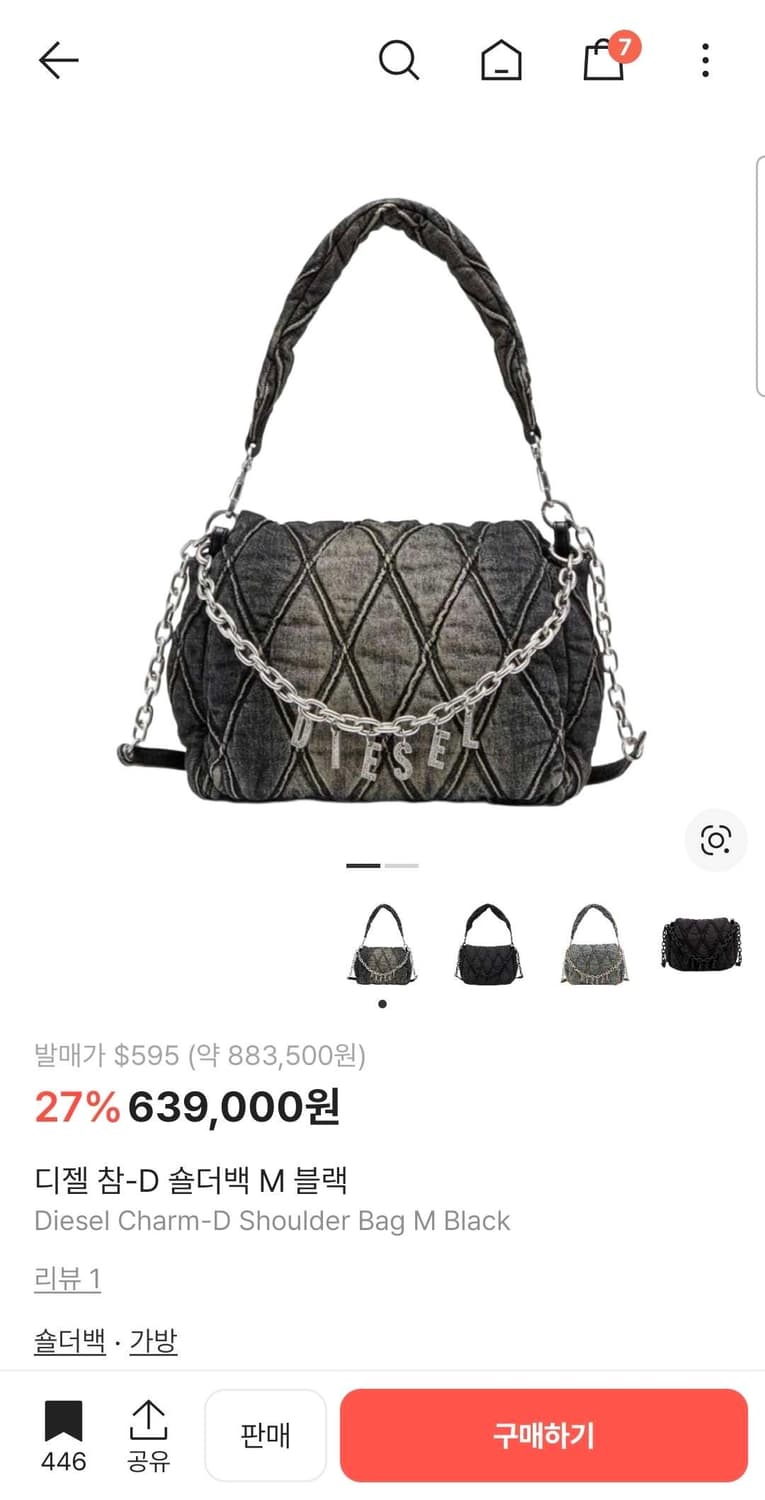Select the light denim bag color variant
The width and height of the screenshot is (765, 1500).
point(594,945)
